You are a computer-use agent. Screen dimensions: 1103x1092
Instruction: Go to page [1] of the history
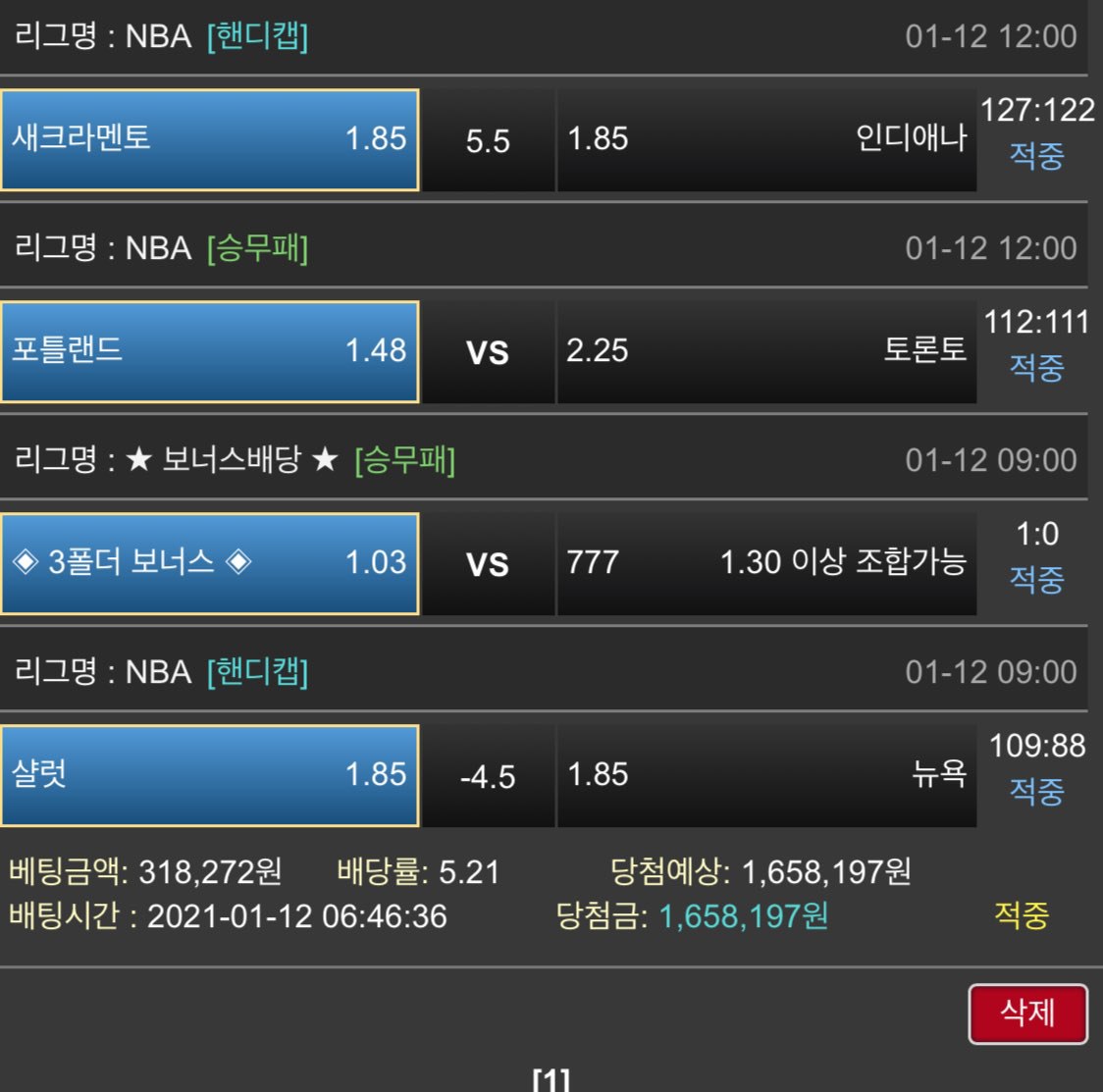pyautogui.click(x=551, y=1080)
